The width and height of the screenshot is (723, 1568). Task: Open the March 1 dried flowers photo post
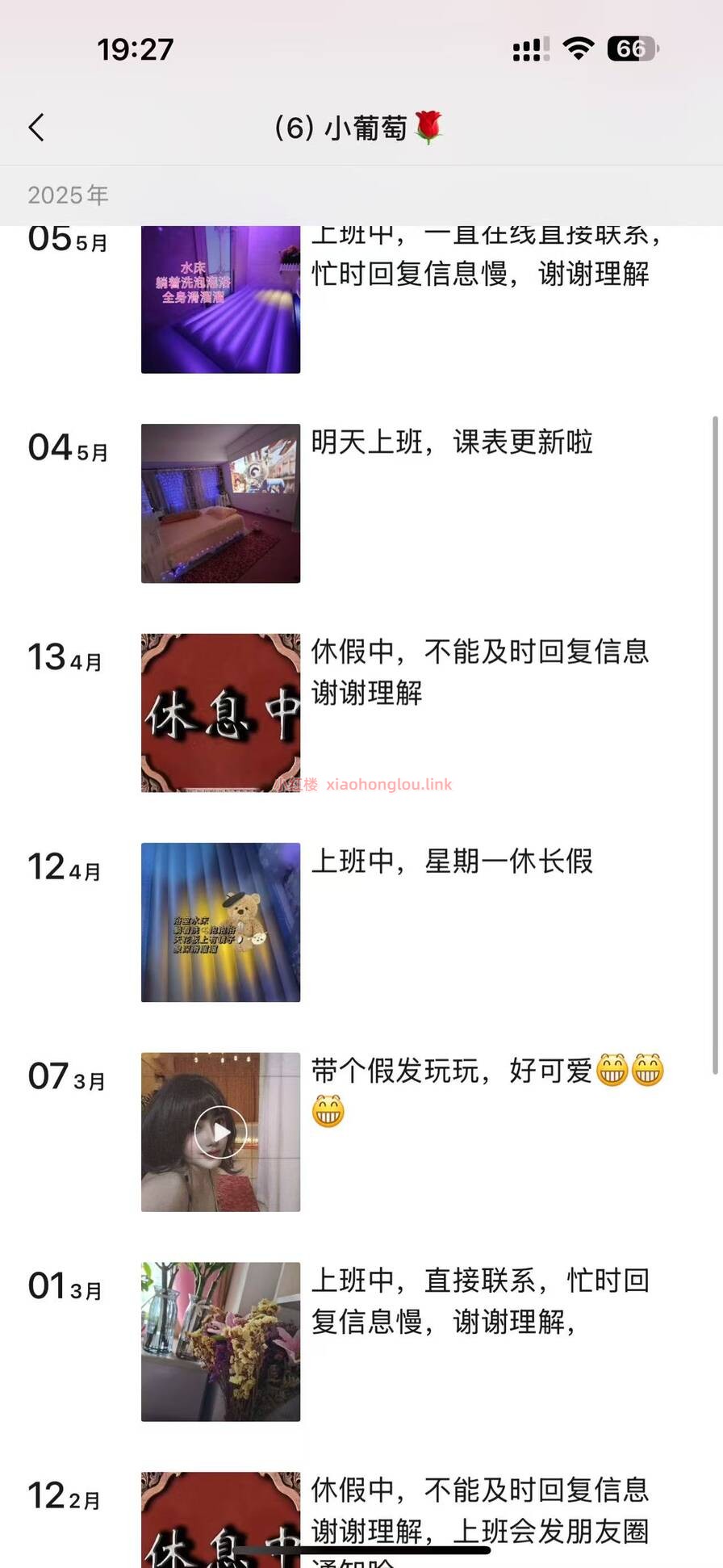coord(220,1341)
